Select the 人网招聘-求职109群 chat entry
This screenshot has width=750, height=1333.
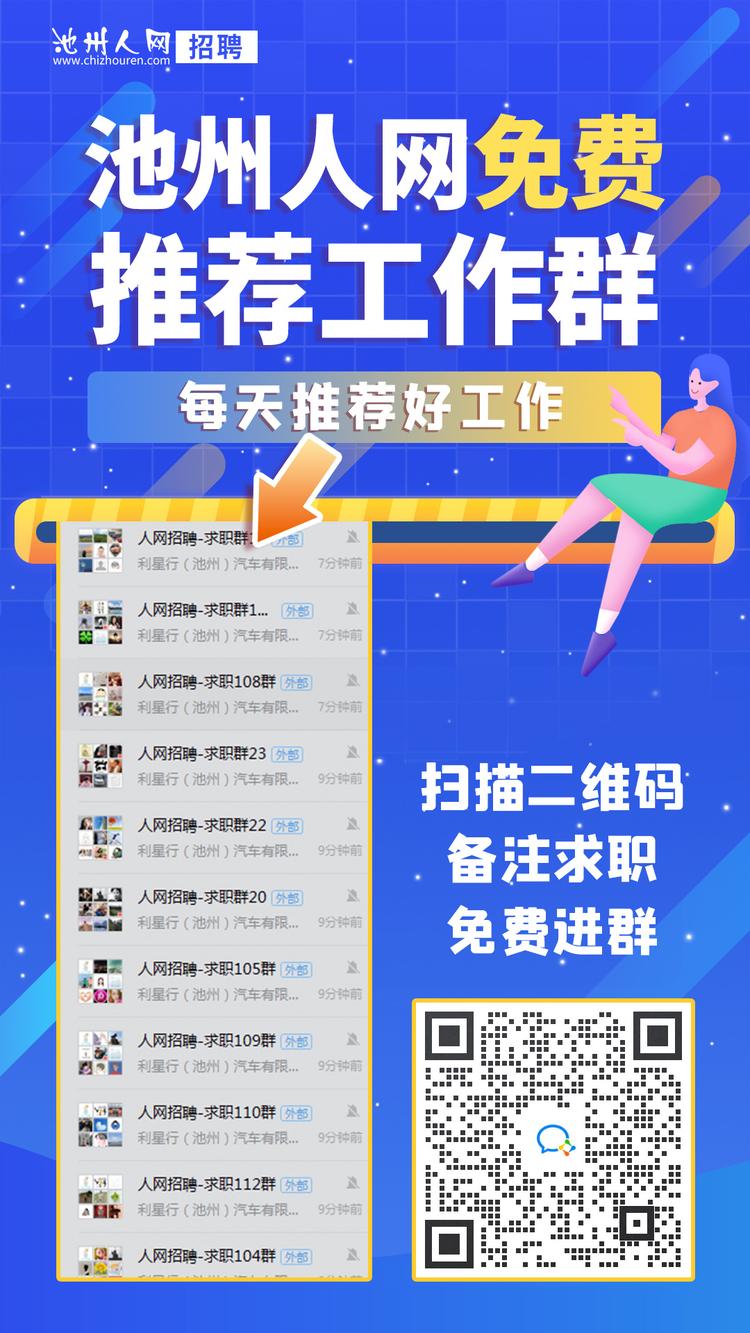tap(215, 1040)
